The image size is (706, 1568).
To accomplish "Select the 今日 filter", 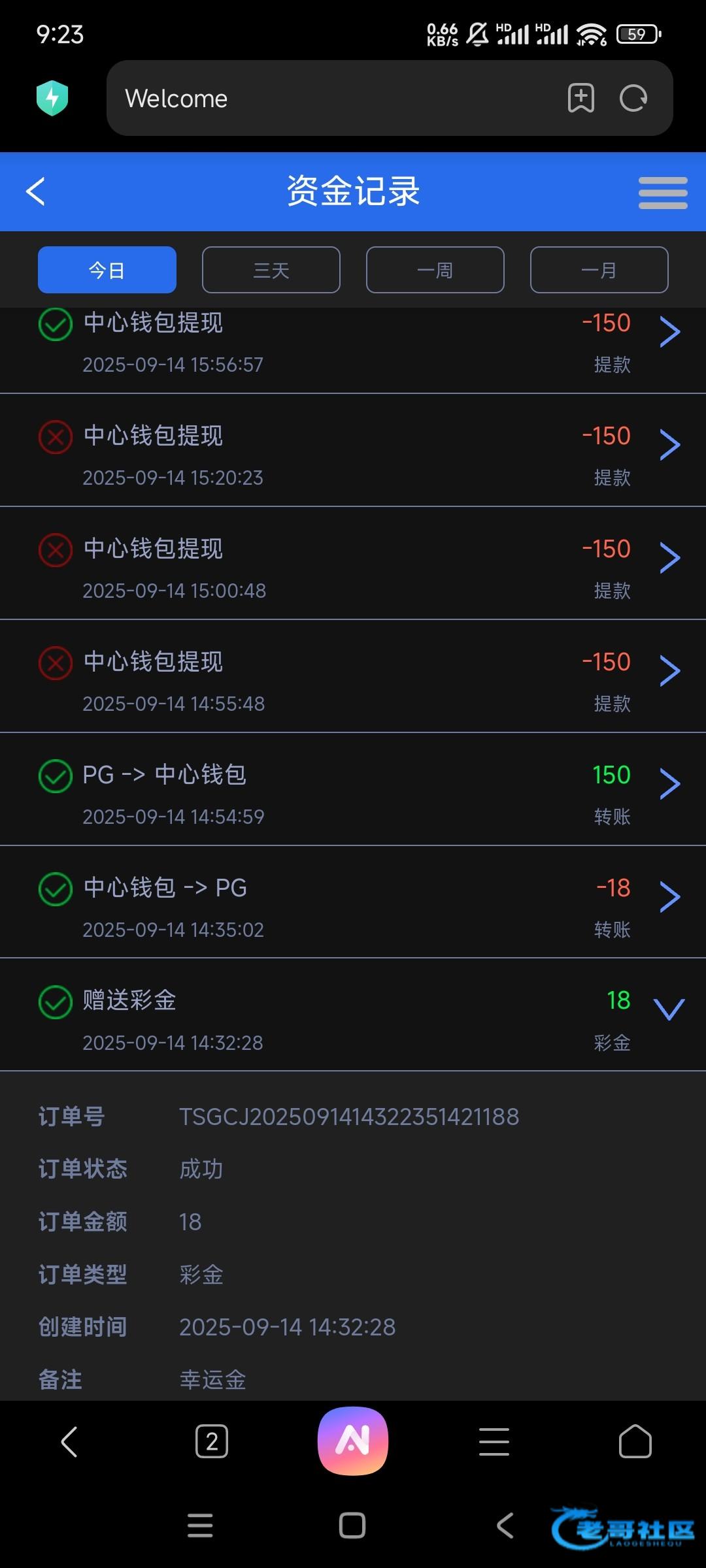I will tap(107, 270).
